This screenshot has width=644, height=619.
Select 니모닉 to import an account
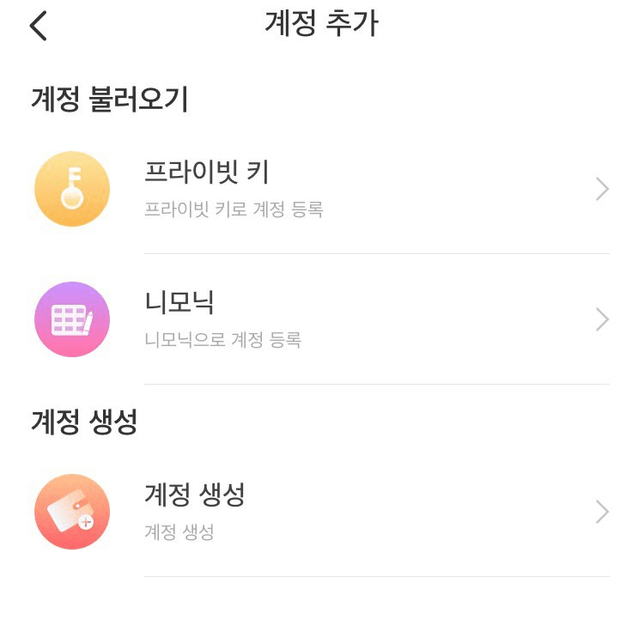[x=322, y=319]
